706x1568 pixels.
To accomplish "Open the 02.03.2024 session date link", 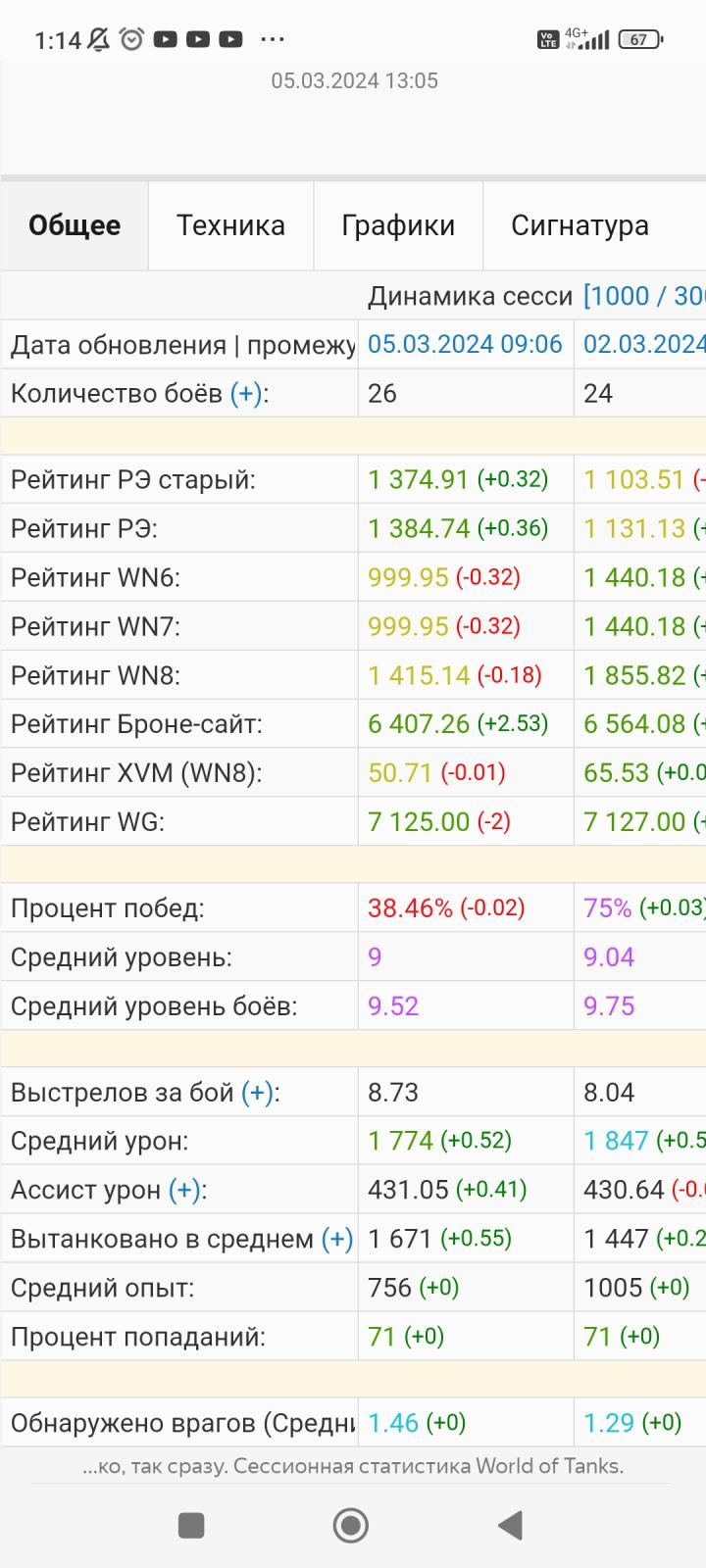I will [643, 344].
